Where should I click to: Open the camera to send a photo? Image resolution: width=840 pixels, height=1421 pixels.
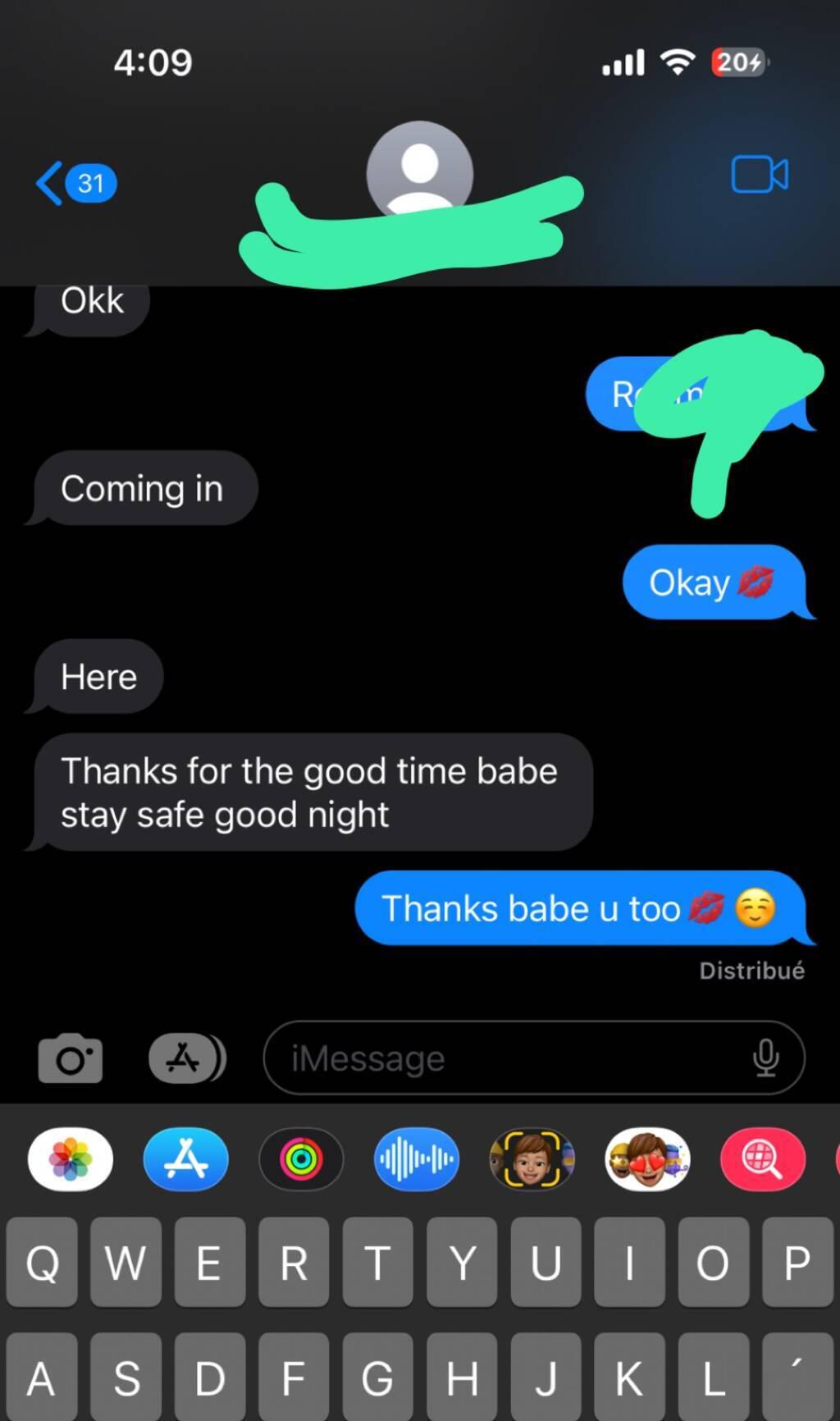point(71,1058)
